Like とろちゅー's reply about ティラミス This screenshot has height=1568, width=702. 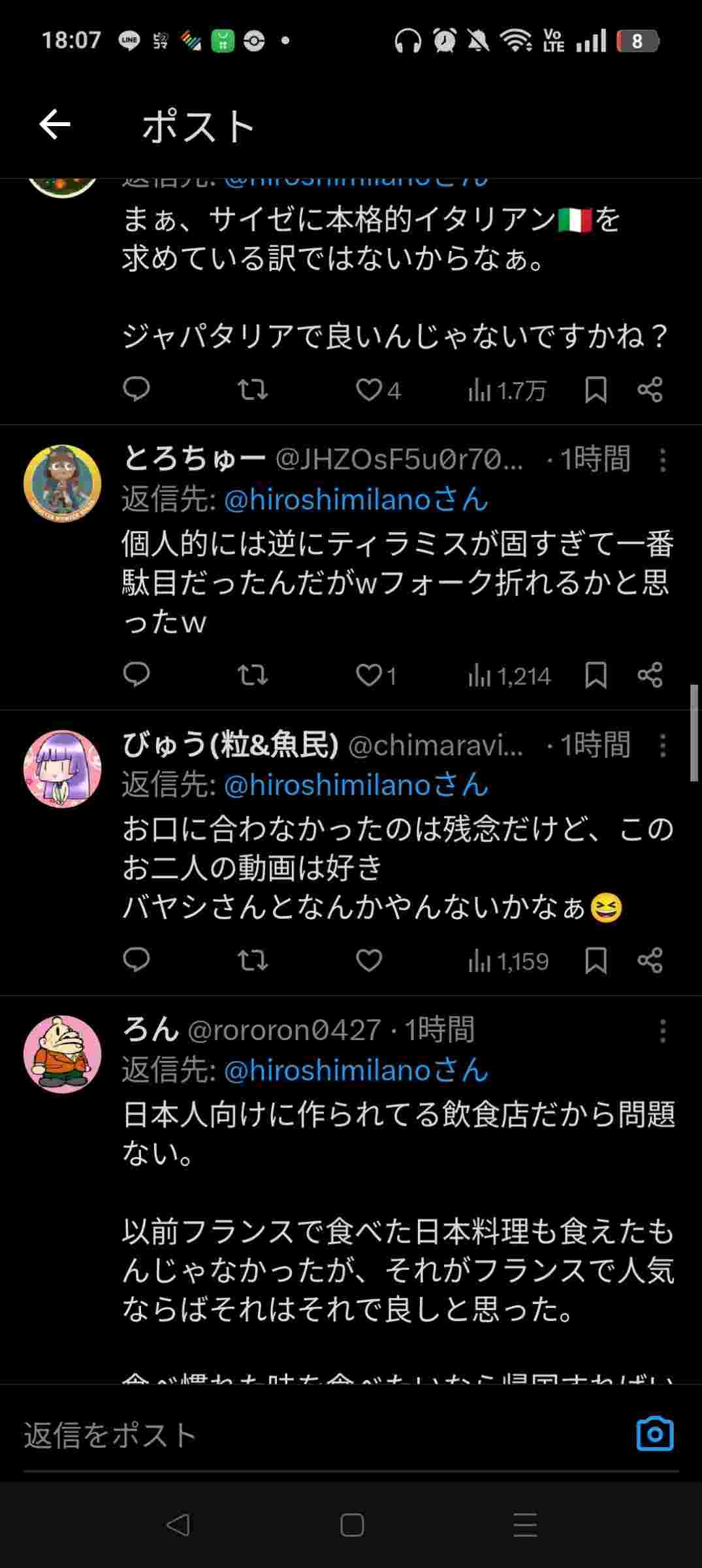(x=369, y=676)
